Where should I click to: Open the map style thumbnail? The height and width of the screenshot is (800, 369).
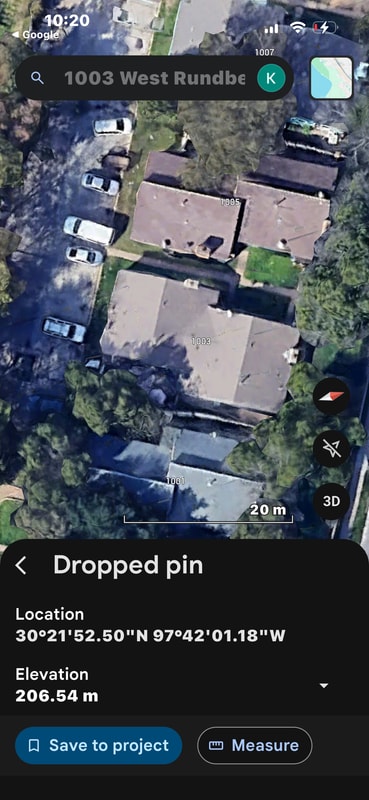pos(332,78)
